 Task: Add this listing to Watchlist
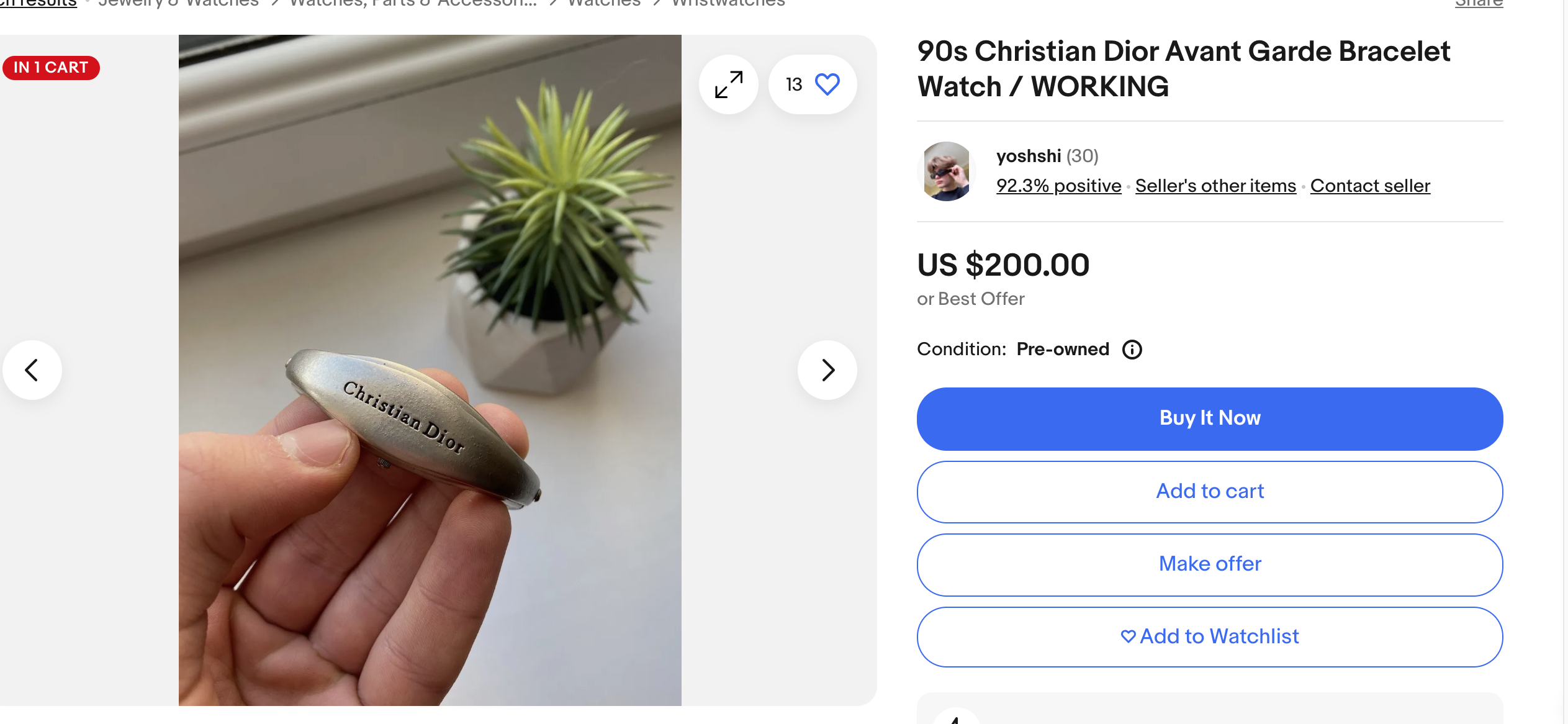click(1209, 636)
